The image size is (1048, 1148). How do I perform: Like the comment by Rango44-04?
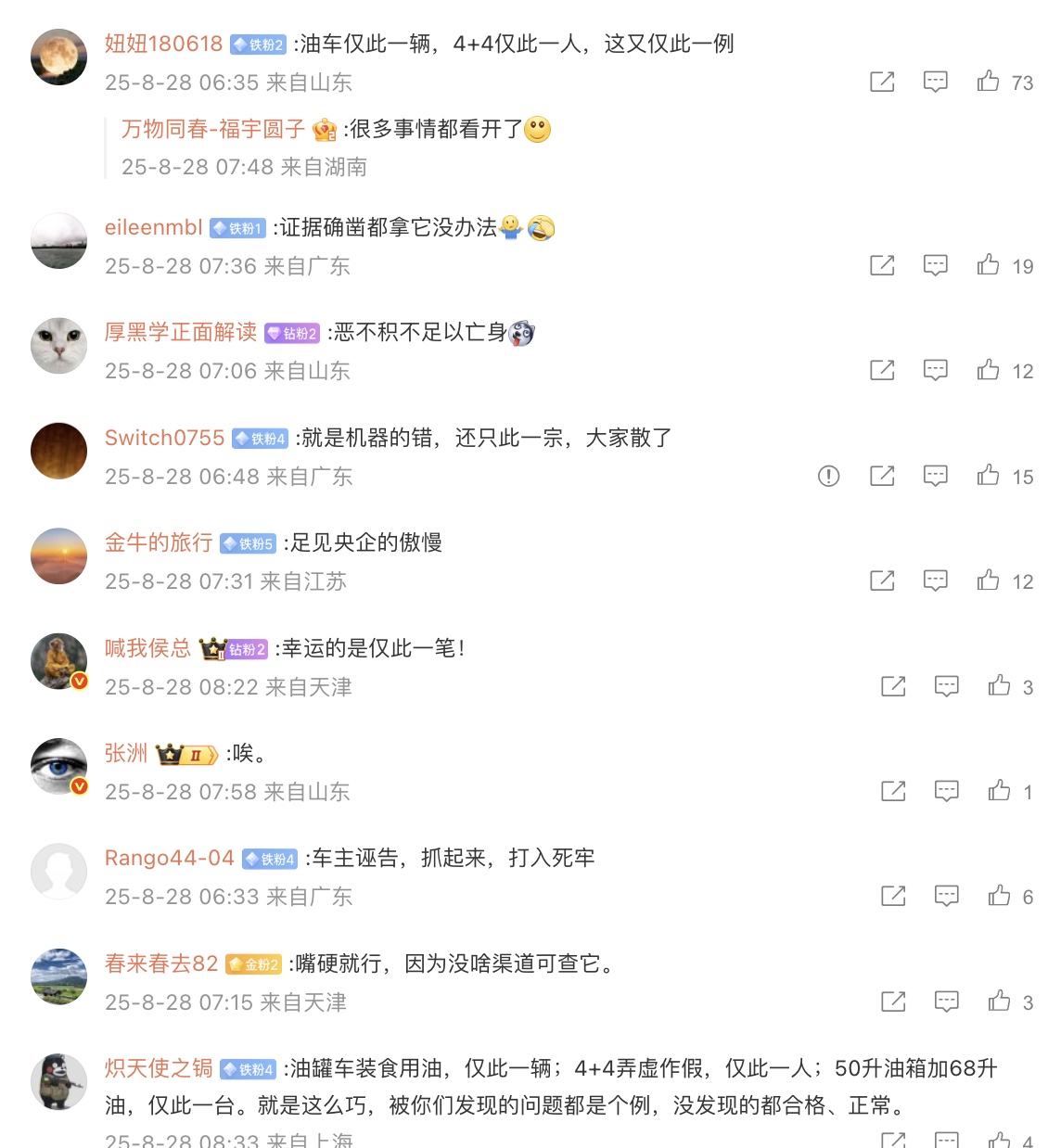(x=999, y=896)
